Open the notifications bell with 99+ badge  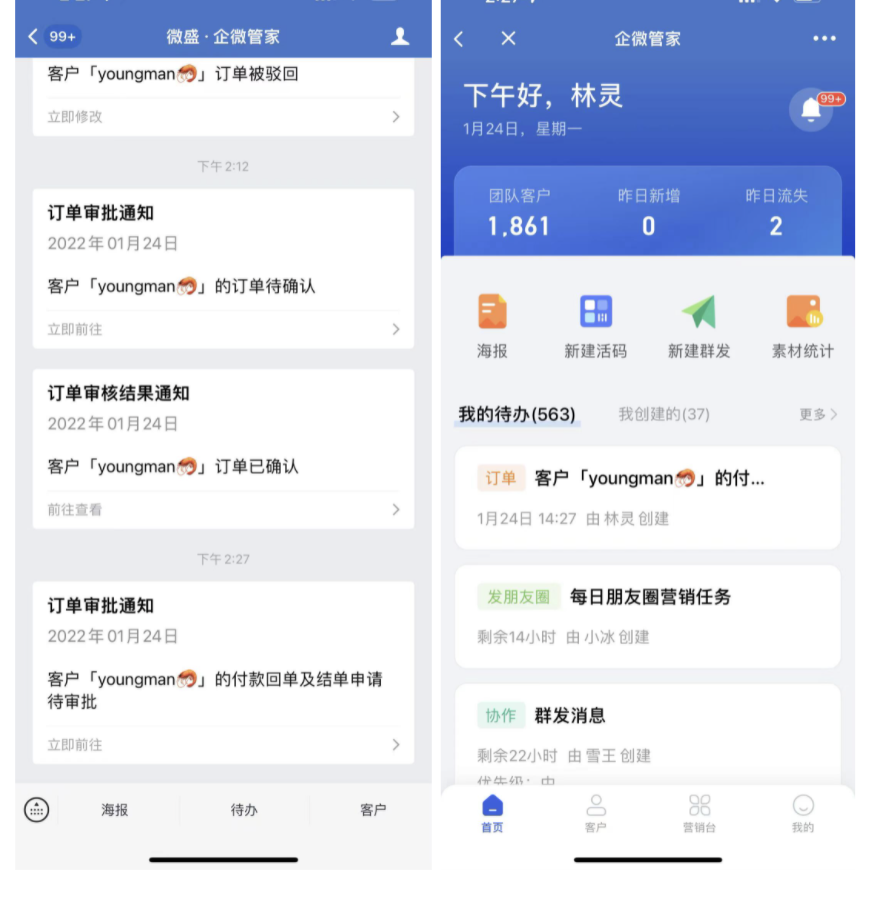(x=811, y=110)
